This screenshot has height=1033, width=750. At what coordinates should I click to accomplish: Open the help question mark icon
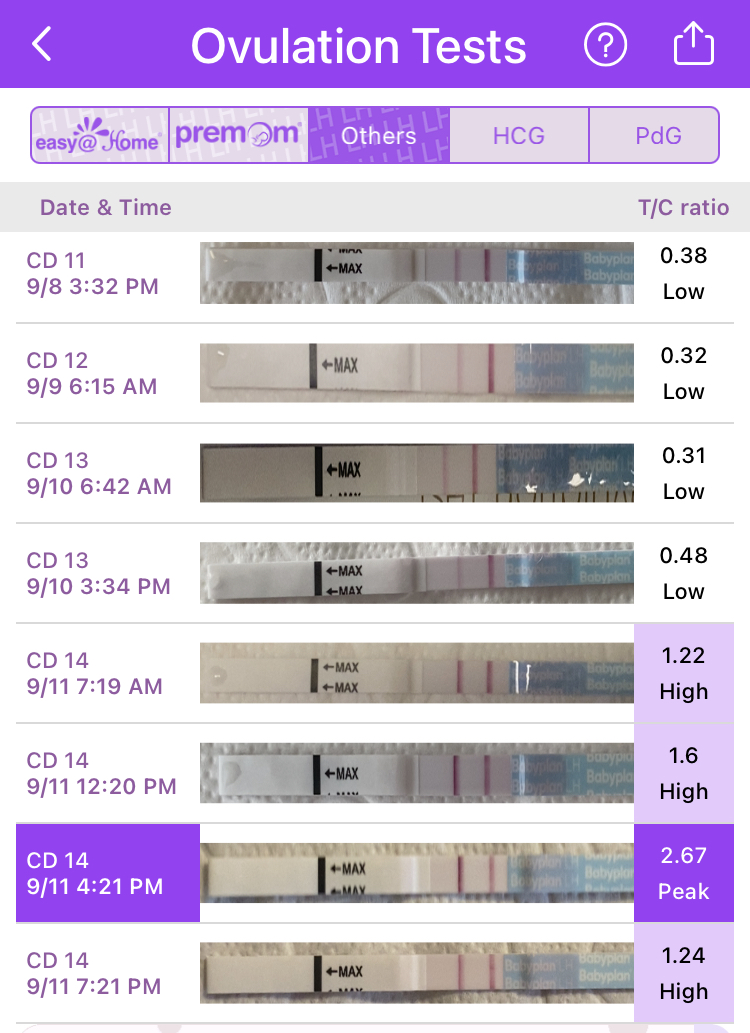605,45
